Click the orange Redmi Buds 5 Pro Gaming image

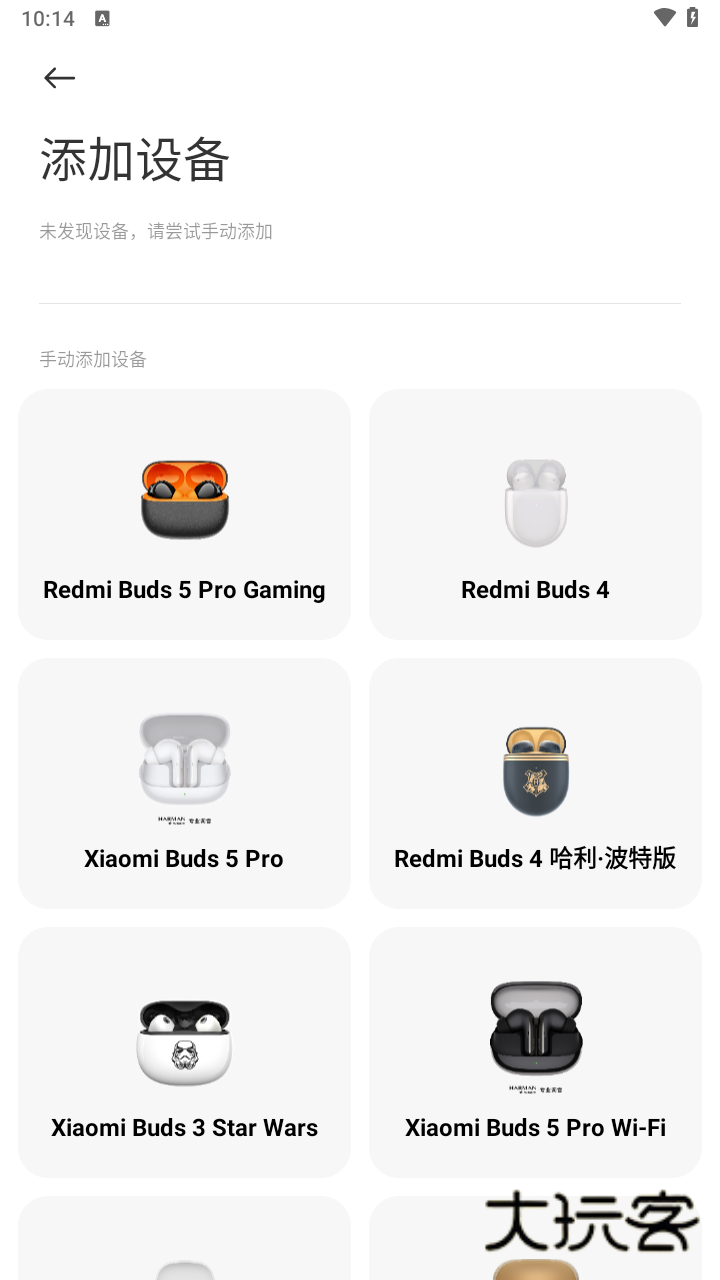tap(184, 498)
